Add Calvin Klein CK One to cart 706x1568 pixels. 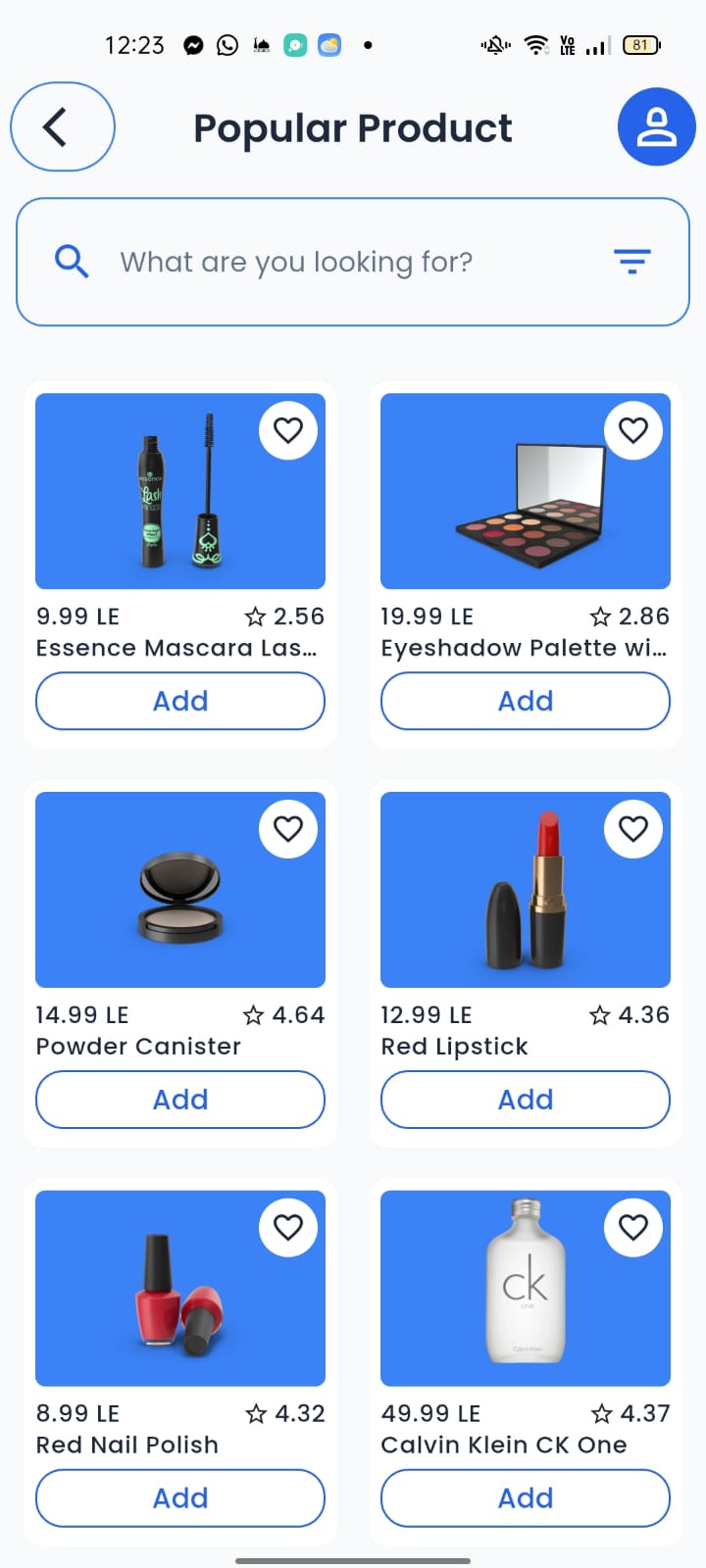coord(526,1498)
